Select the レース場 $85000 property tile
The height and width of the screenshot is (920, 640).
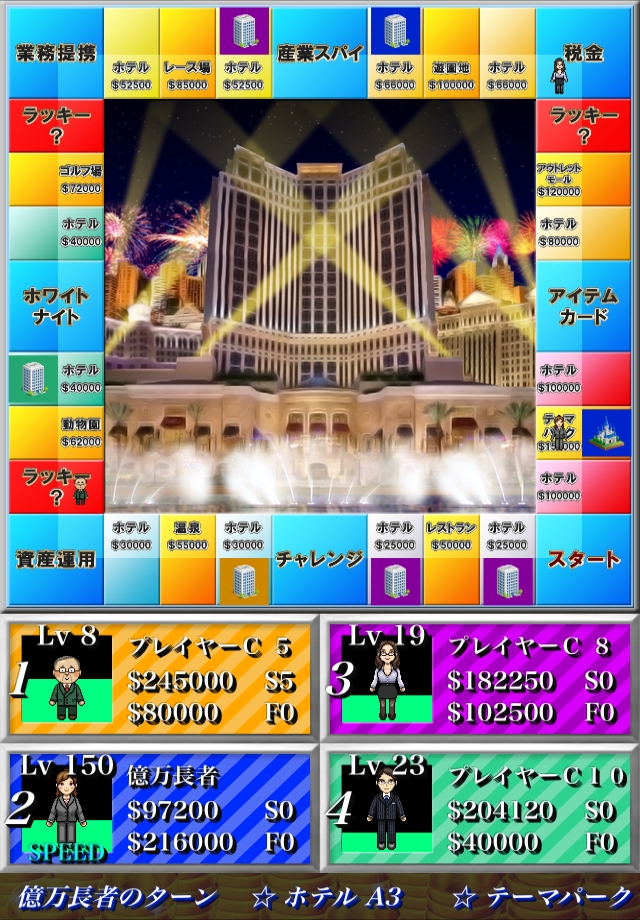click(187, 53)
